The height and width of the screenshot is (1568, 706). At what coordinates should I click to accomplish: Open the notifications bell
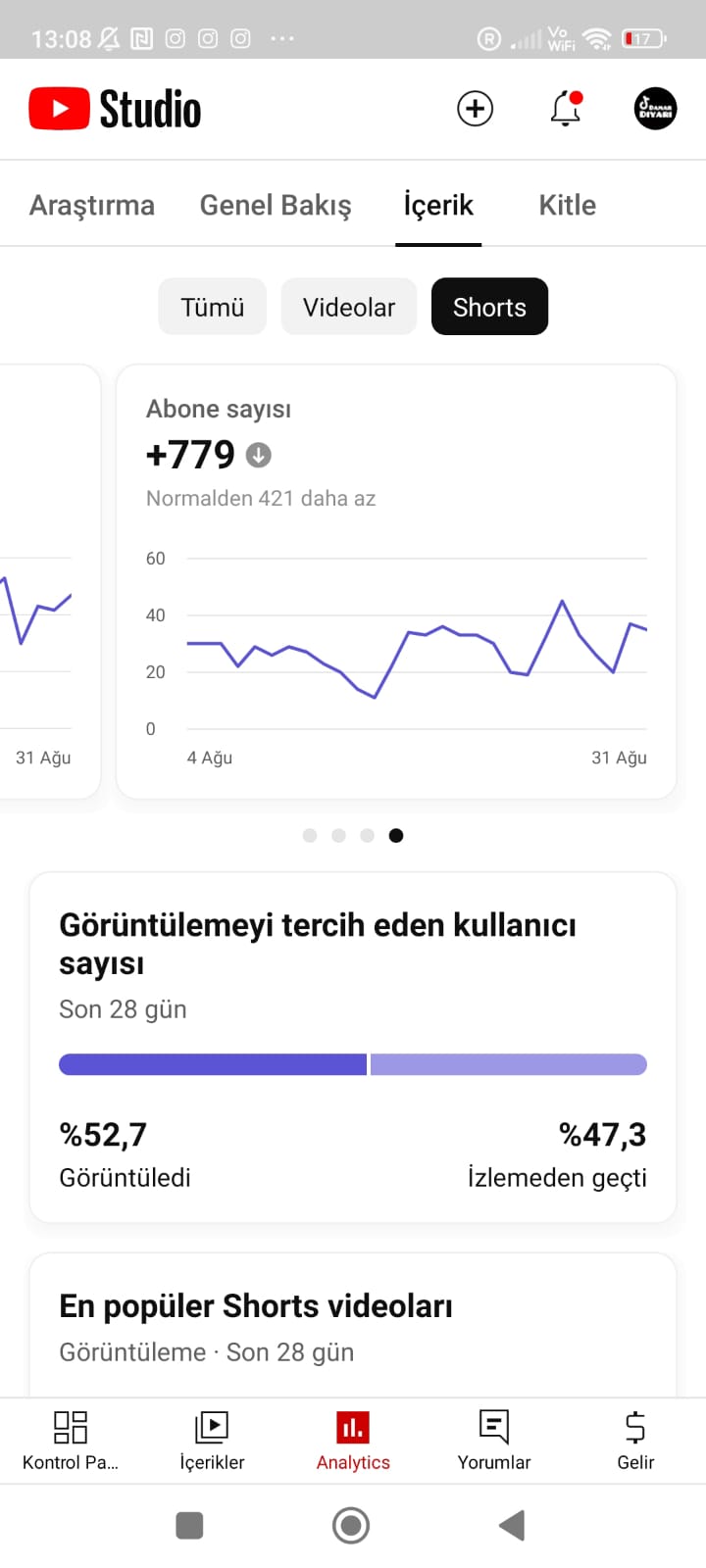coord(566,109)
